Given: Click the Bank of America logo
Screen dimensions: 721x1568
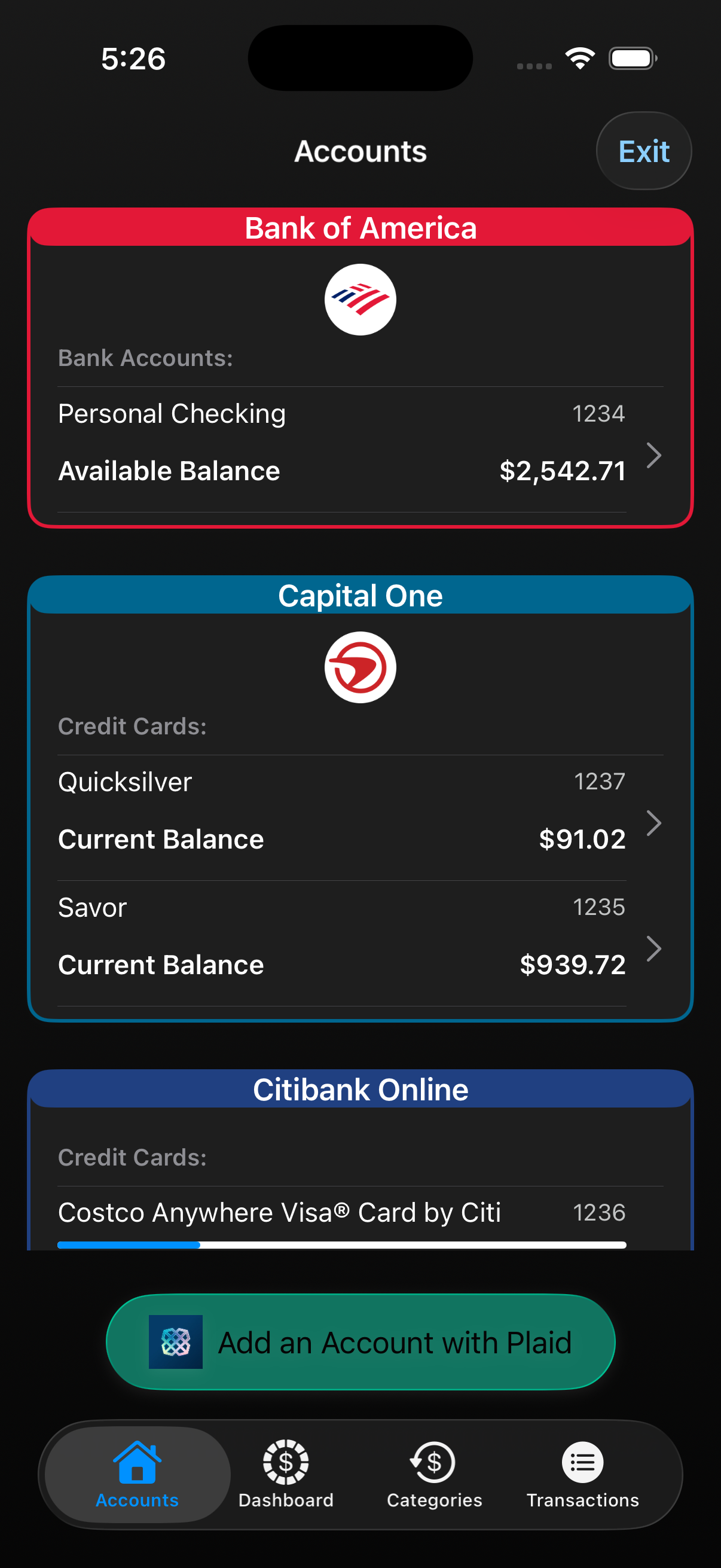Looking at the screenshot, I should coord(360,299).
